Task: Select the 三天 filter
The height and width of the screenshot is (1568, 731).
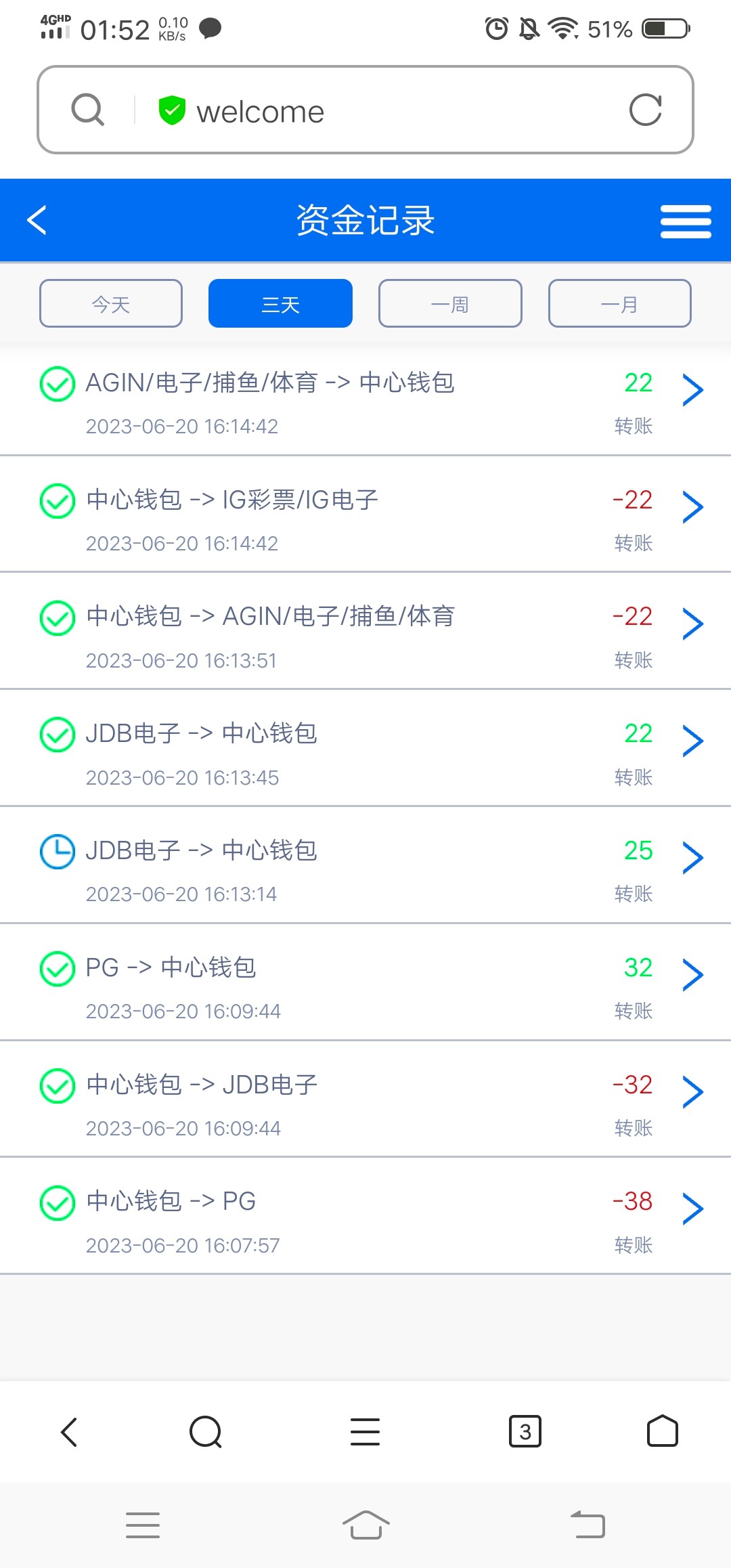Action: click(x=280, y=304)
